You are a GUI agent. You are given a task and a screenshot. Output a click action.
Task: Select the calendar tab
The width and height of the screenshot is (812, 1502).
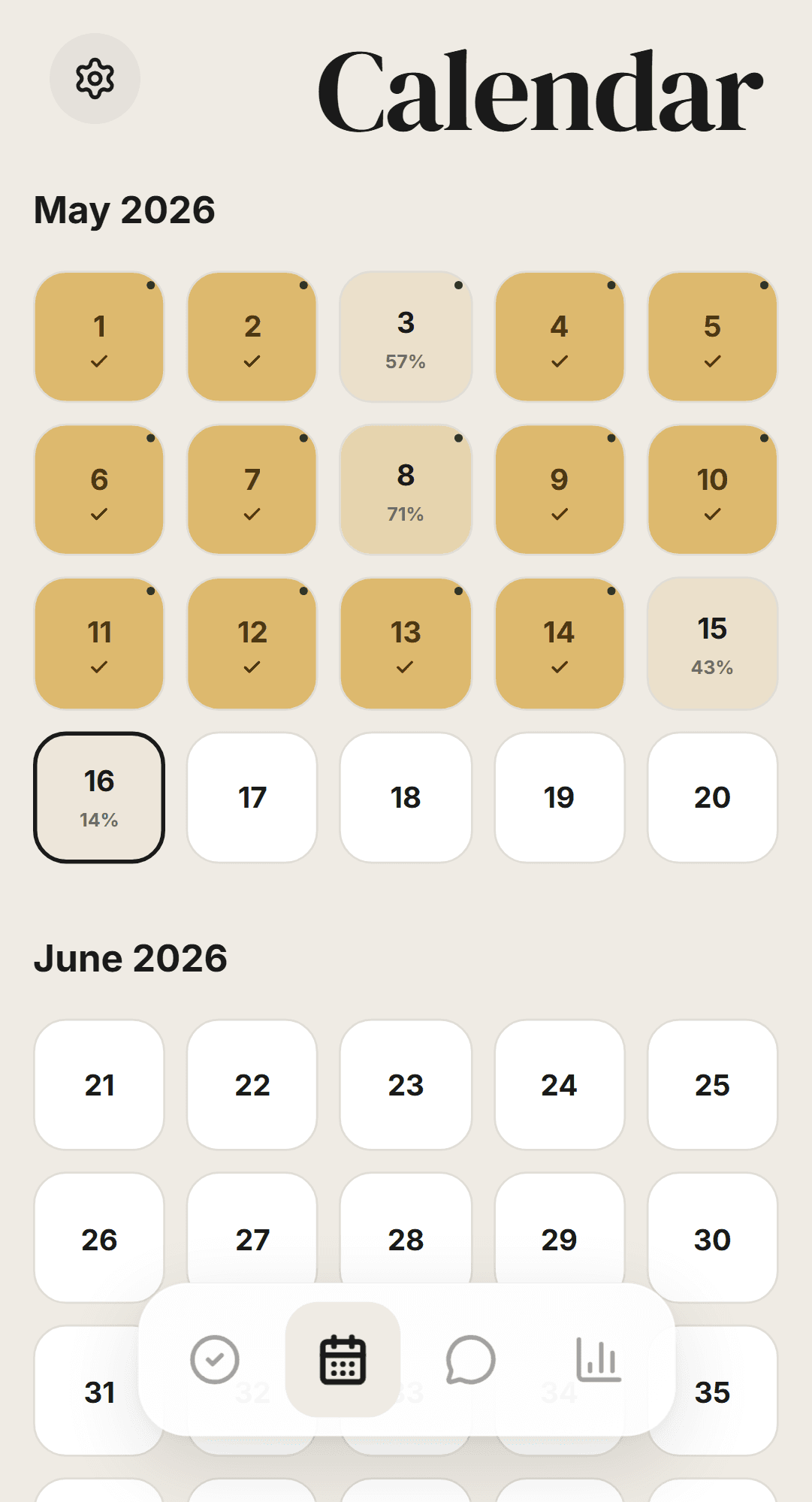pyautogui.click(x=343, y=1359)
